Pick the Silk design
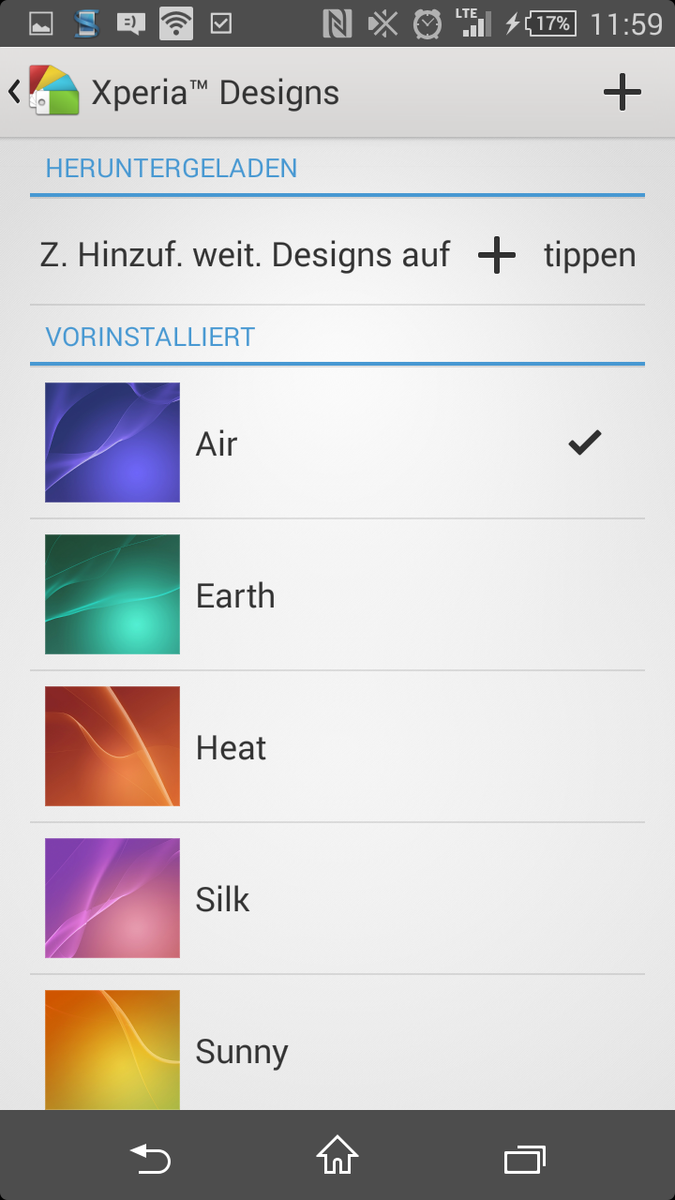The height and width of the screenshot is (1200, 675). 337,899
